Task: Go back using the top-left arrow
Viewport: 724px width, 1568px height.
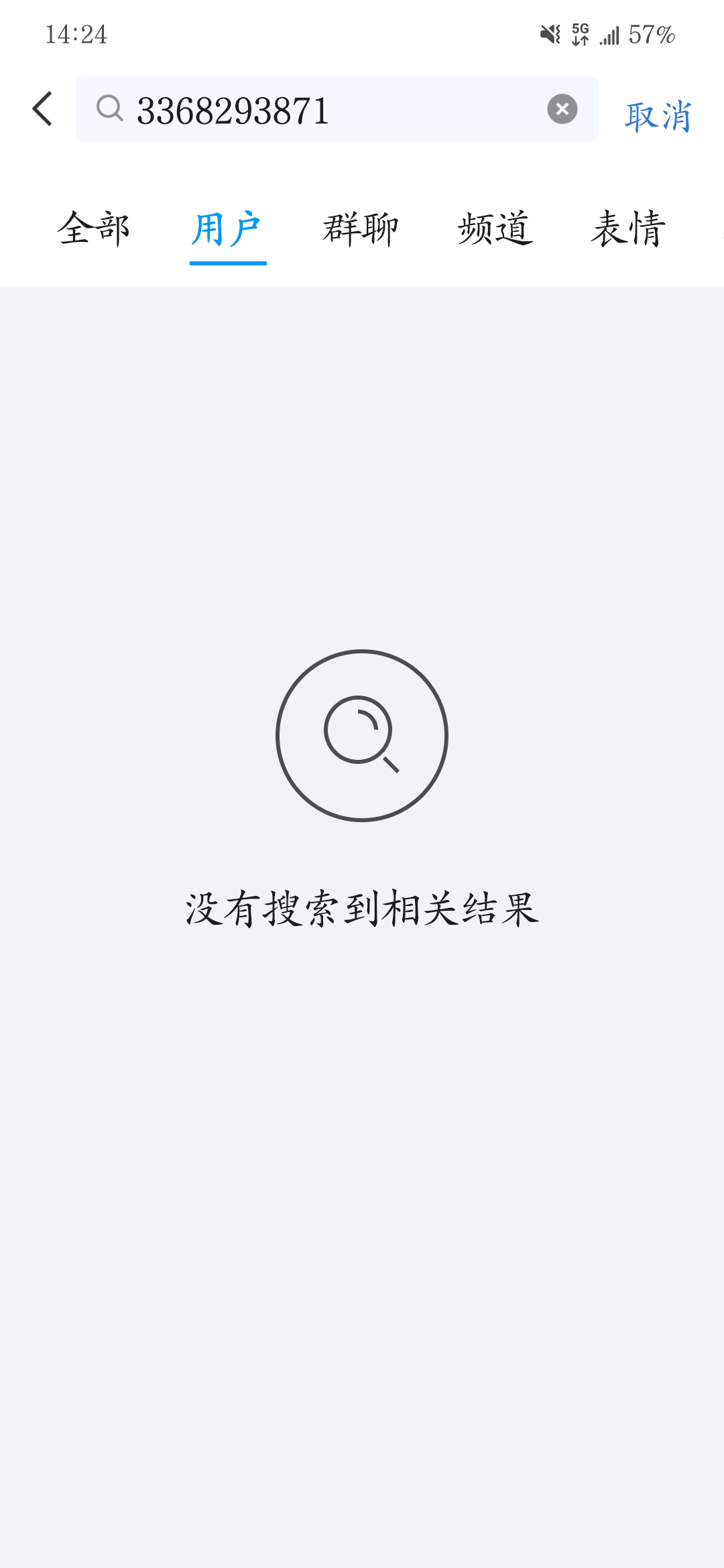Action: [42, 109]
